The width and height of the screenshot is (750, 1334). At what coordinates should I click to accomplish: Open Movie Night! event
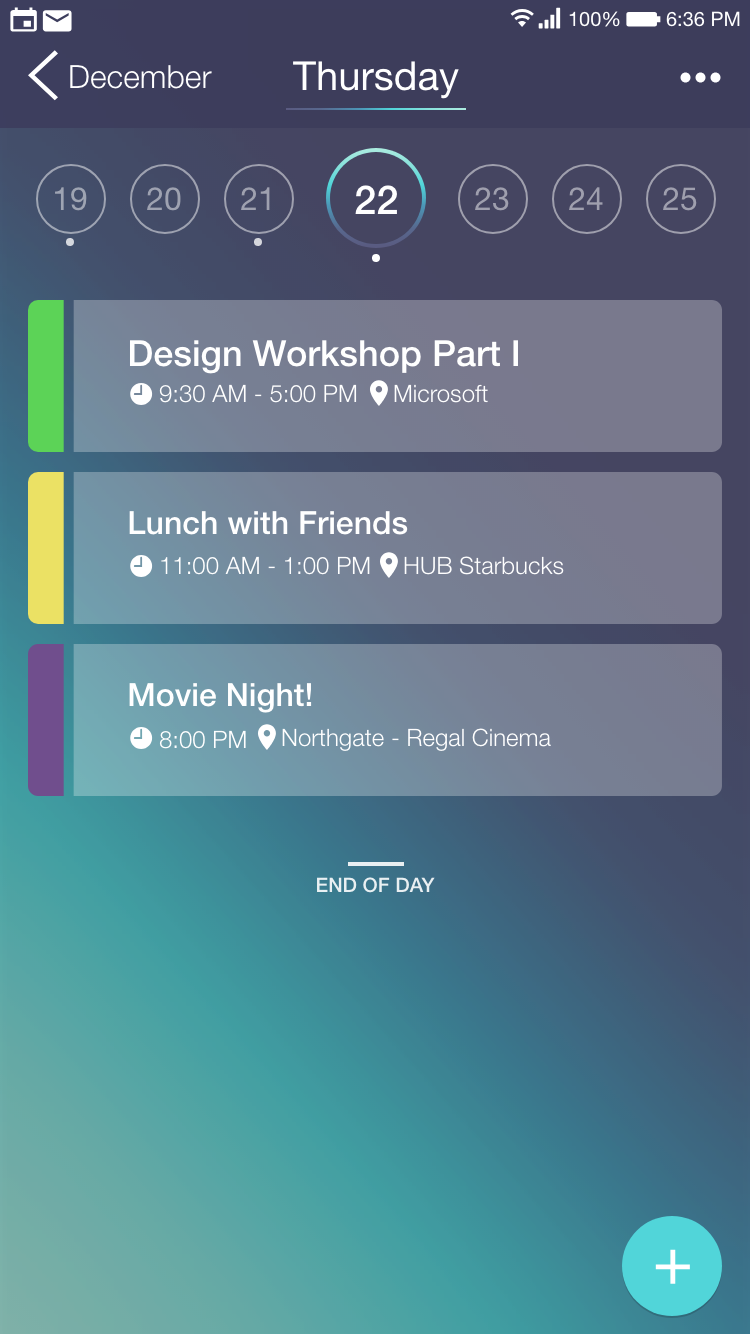coord(396,720)
